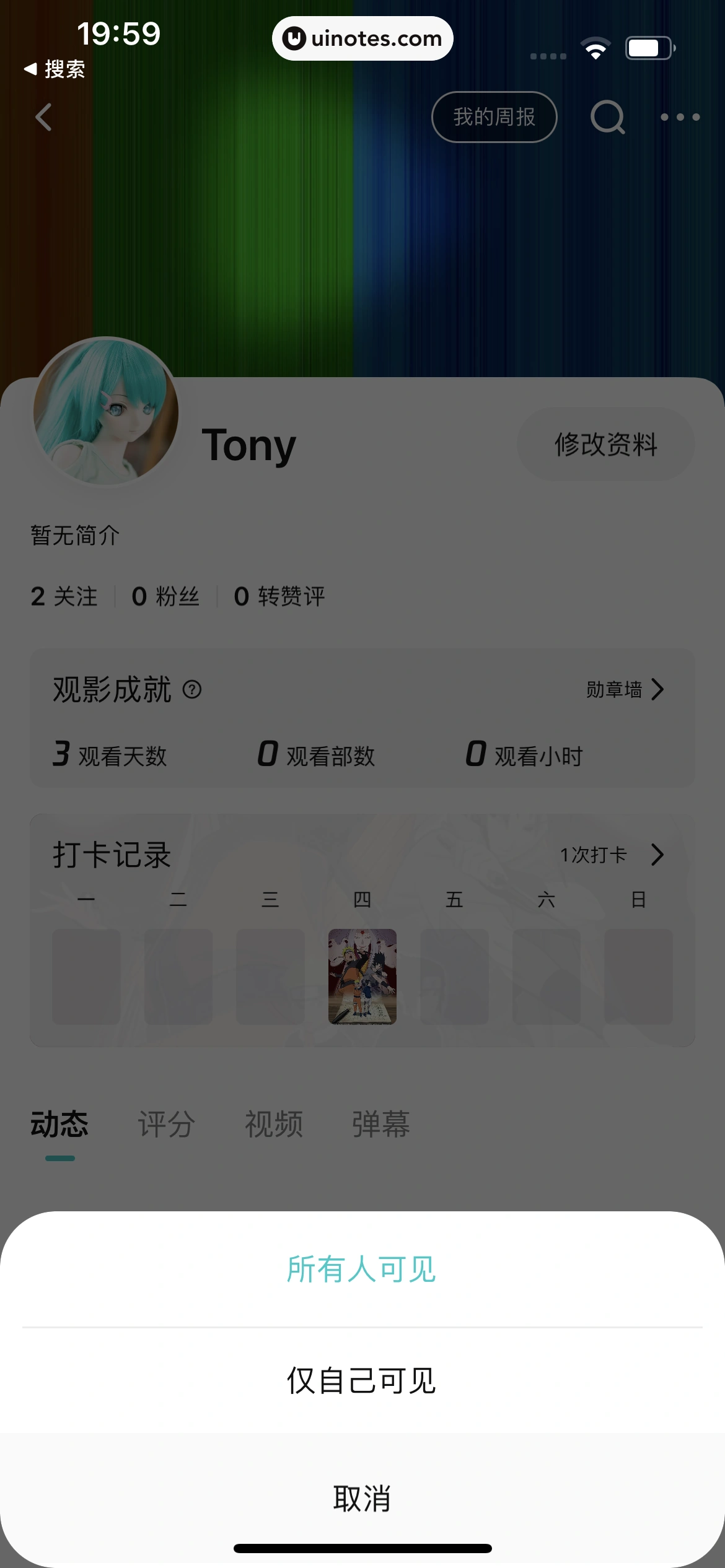Switch to the 评分 tab
Screen dimensions: 725x1568
click(166, 1124)
